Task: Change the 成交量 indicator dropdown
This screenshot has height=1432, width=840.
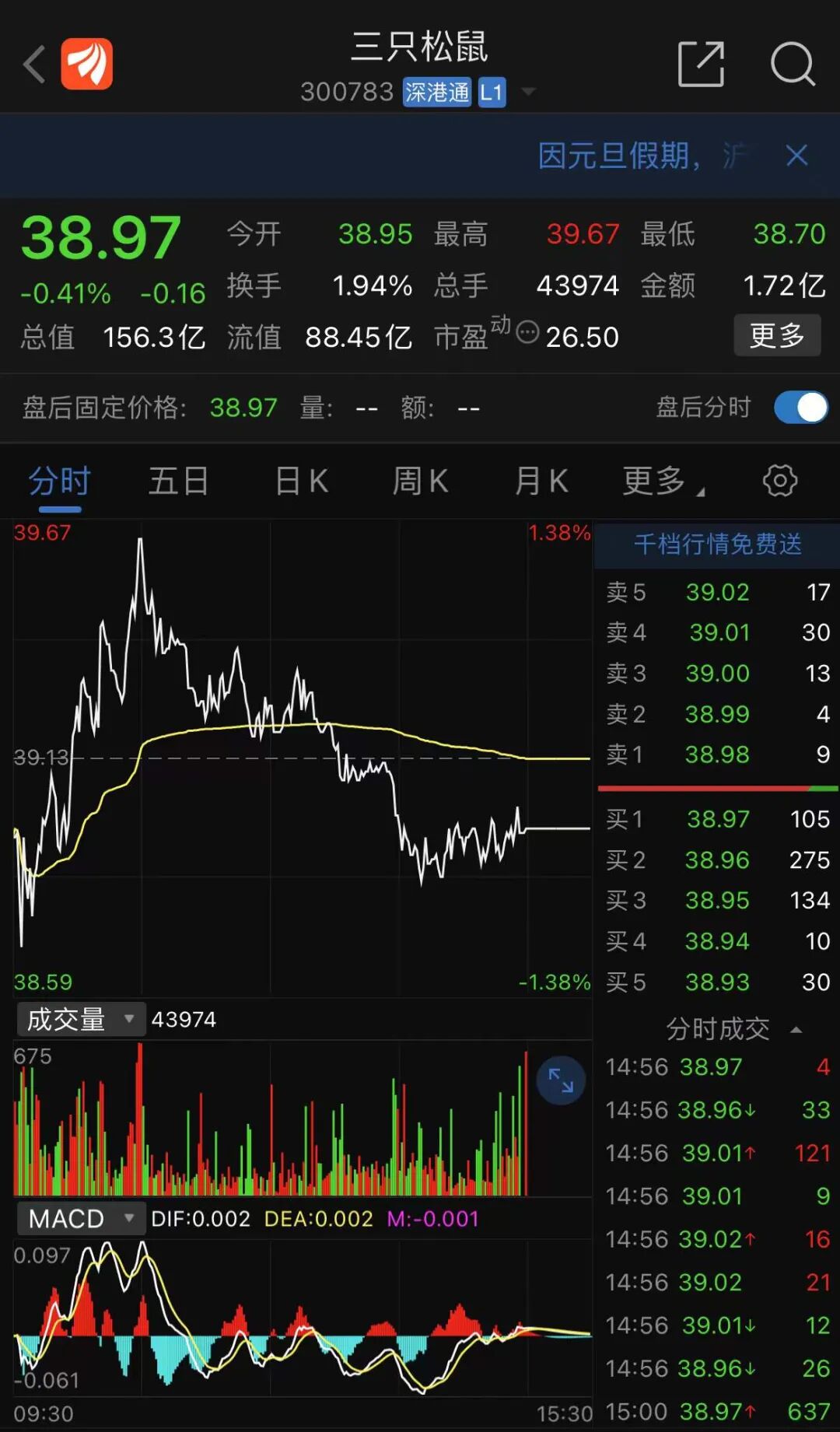Action: click(x=81, y=1019)
